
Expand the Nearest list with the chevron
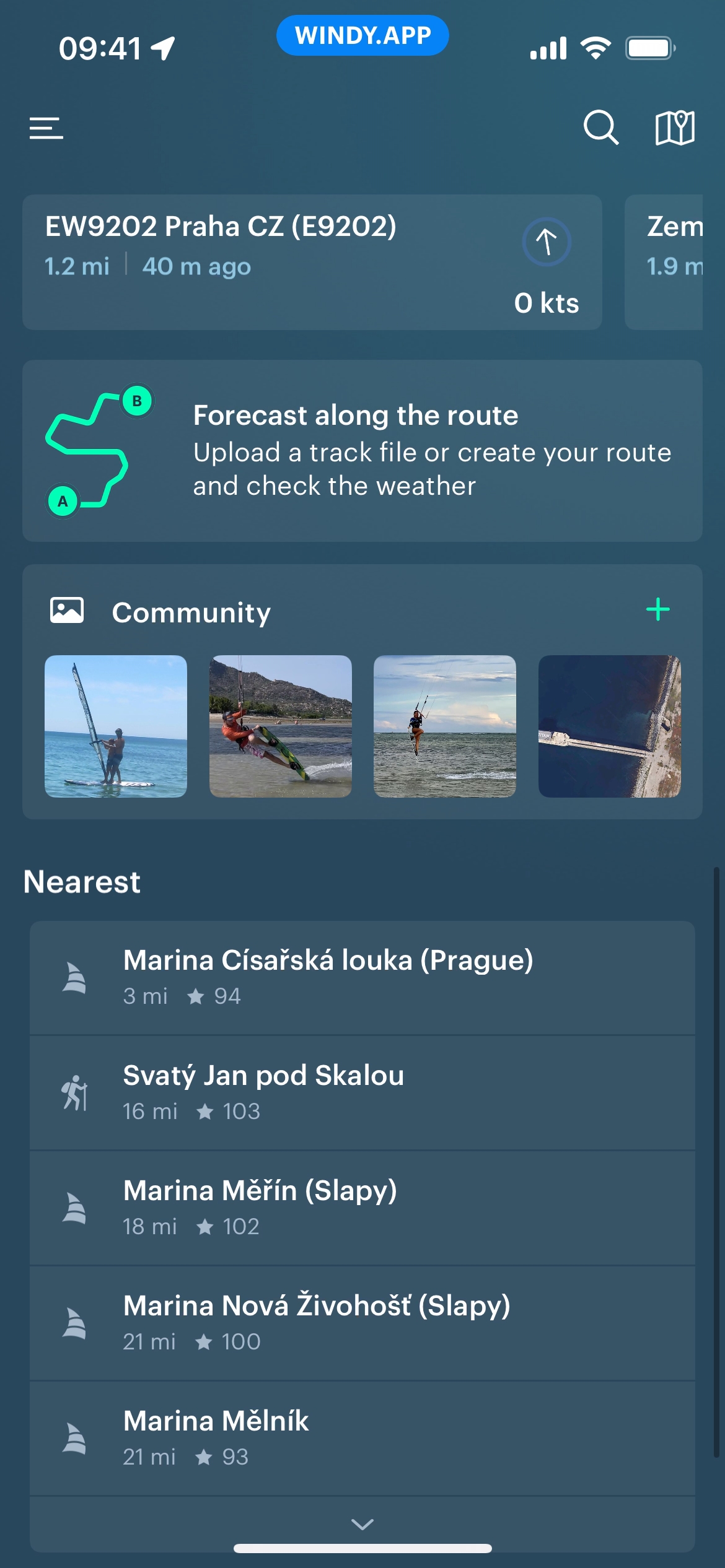click(x=362, y=1523)
